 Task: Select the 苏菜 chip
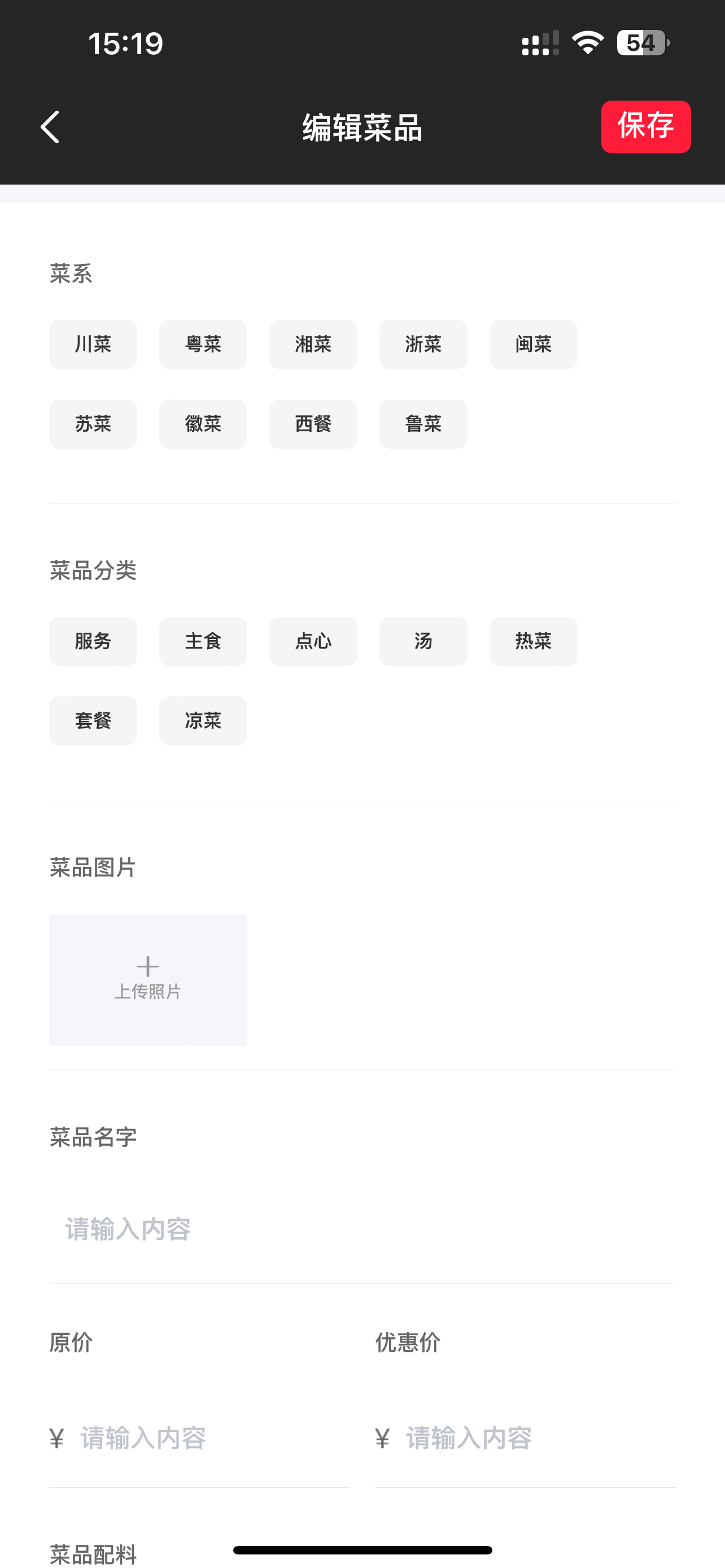tap(93, 424)
